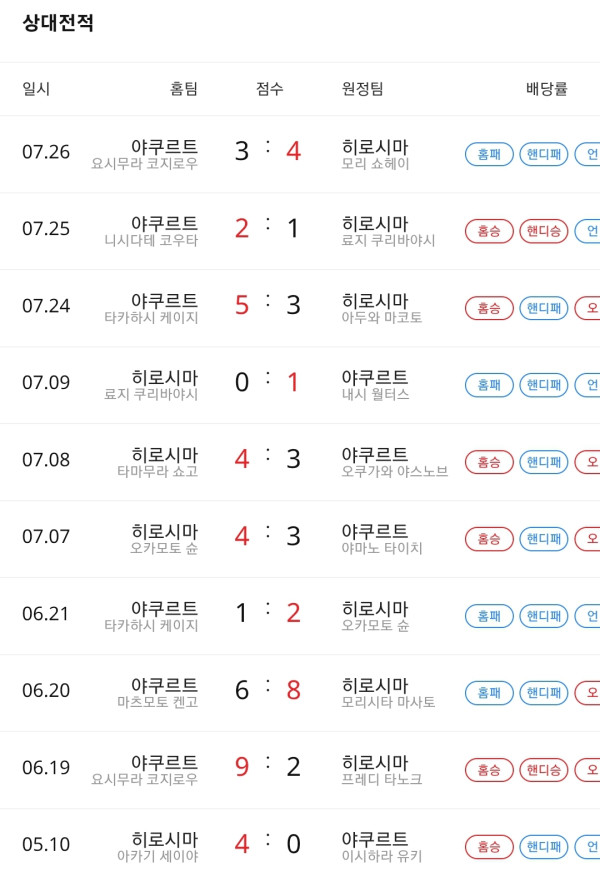The height and width of the screenshot is (882, 600).
Task: Open the 07.26 야쿠르트 vs 히로시마 match
Action: 300,154
